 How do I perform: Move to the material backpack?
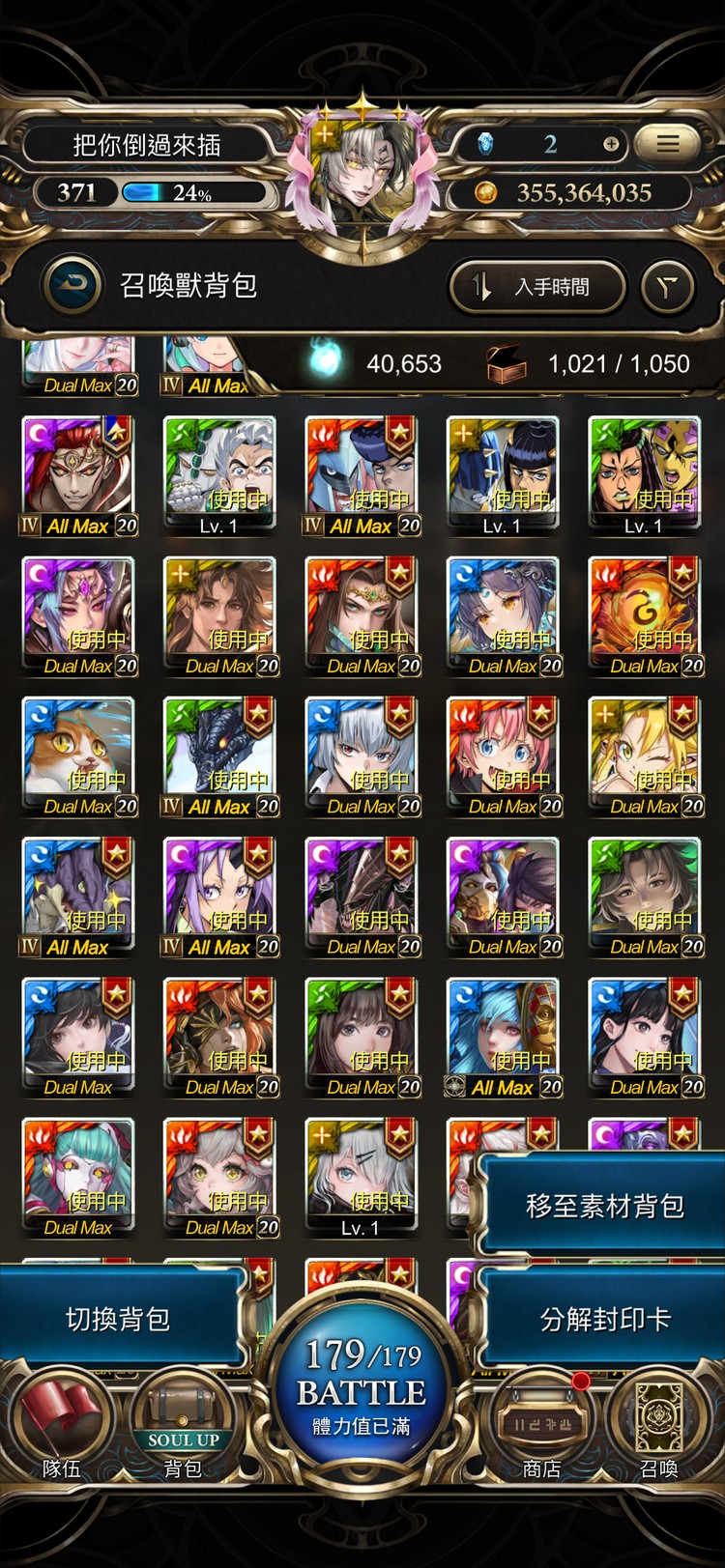click(x=603, y=1206)
